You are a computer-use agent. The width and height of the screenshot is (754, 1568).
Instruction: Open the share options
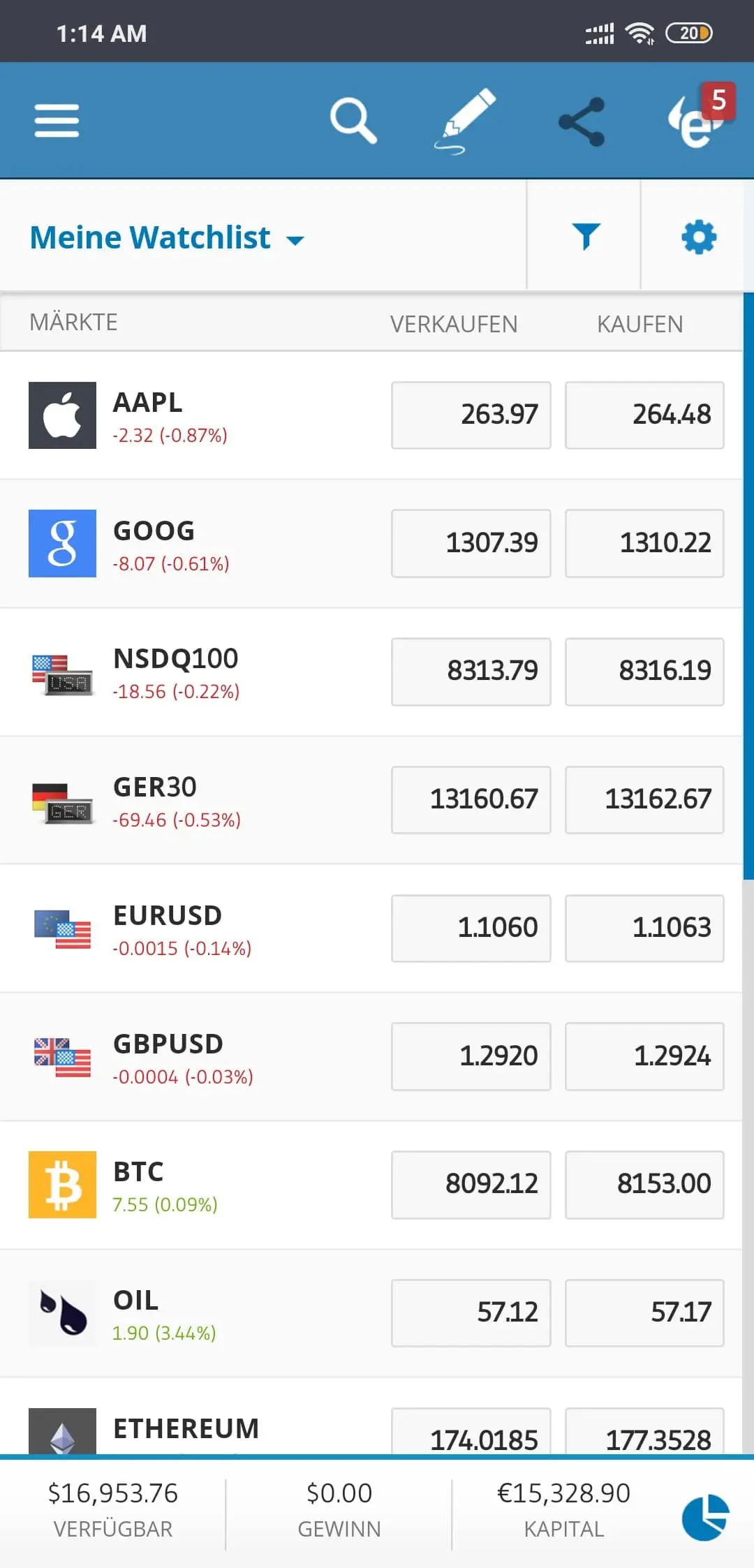583,120
